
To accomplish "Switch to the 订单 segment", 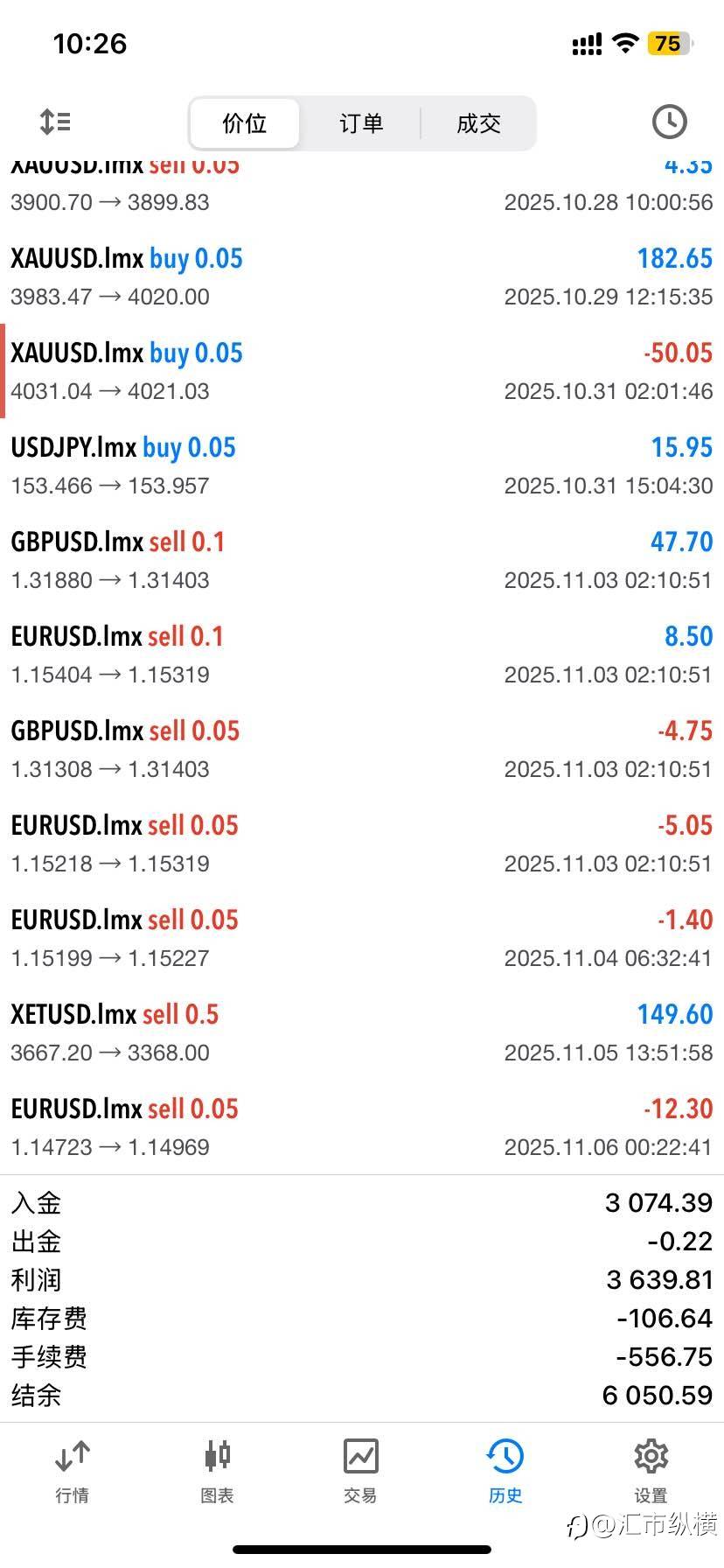I will (x=361, y=123).
